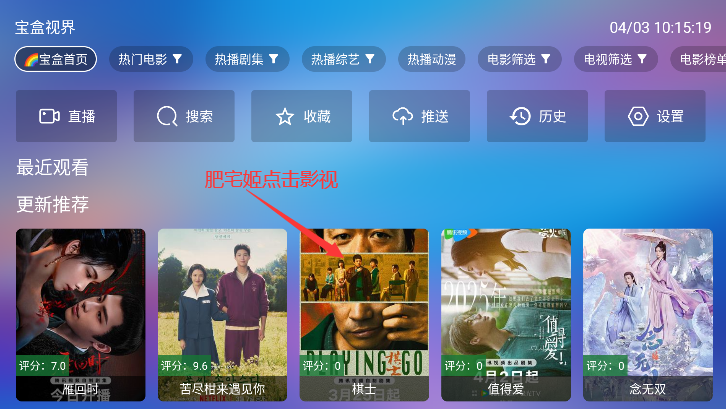Image resolution: width=726 pixels, height=409 pixels.
Task: Open the 热播动漫 tab
Action: (431, 60)
